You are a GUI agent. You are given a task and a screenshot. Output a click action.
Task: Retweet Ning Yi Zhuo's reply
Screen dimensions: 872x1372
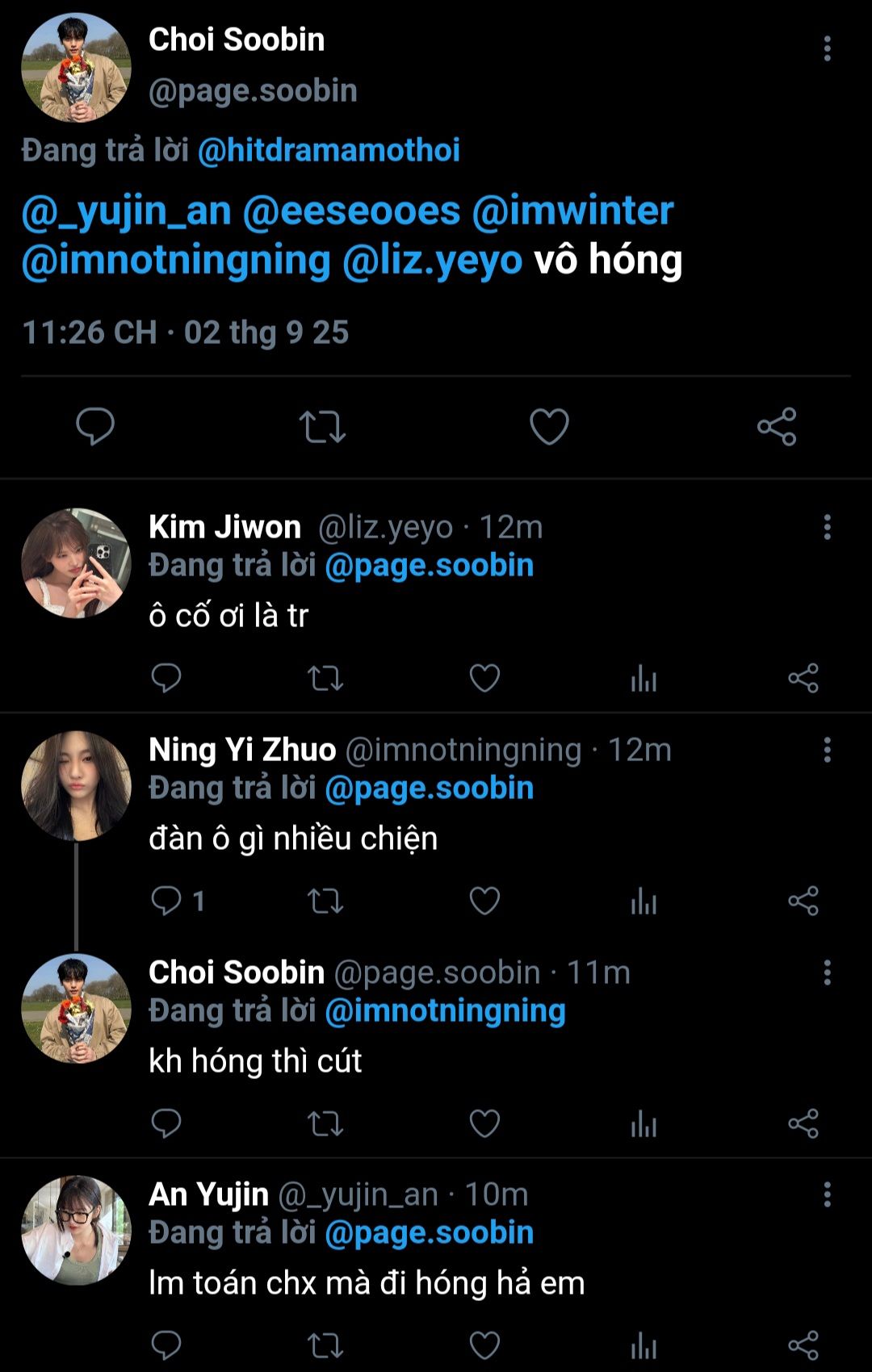click(325, 901)
